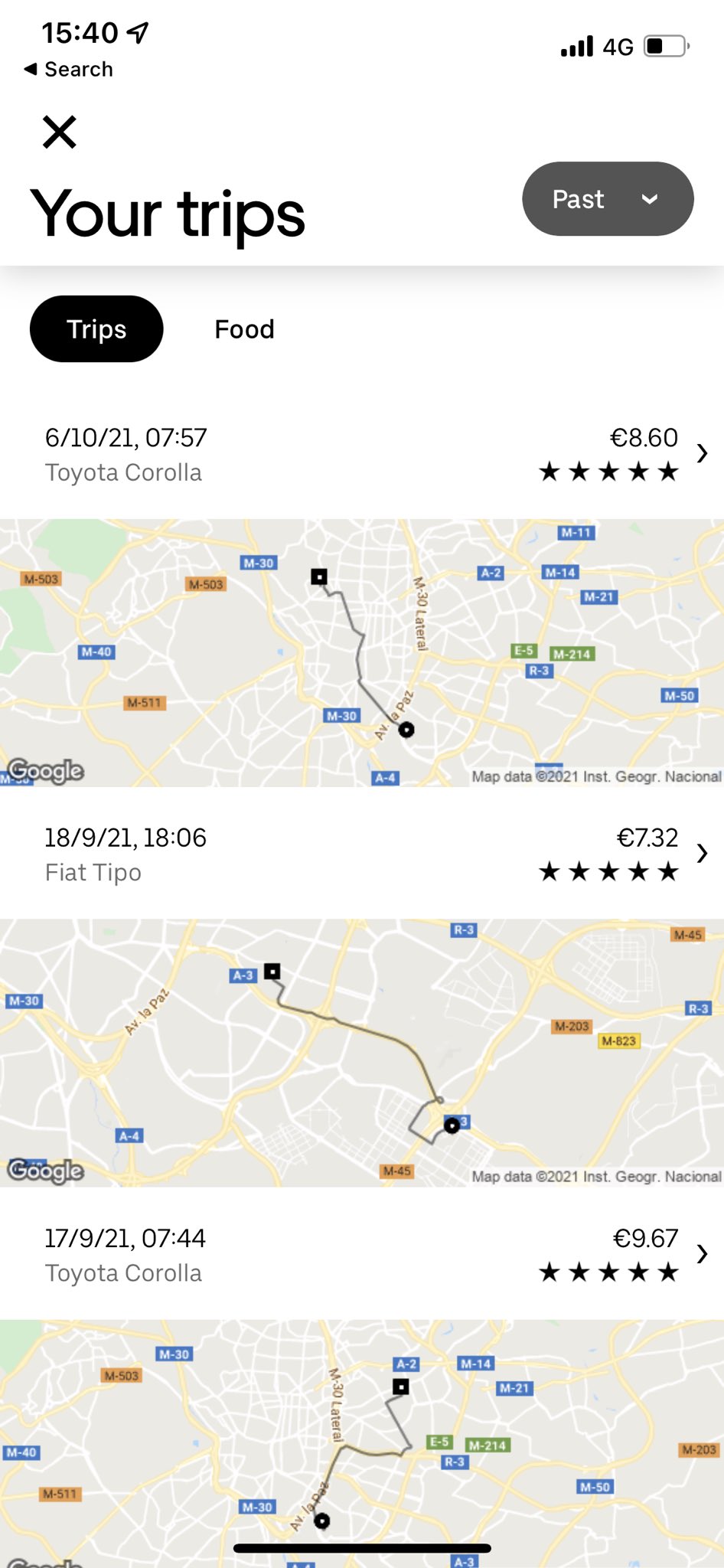724x1568 pixels.
Task: Select the Trips tab
Action: [96, 329]
